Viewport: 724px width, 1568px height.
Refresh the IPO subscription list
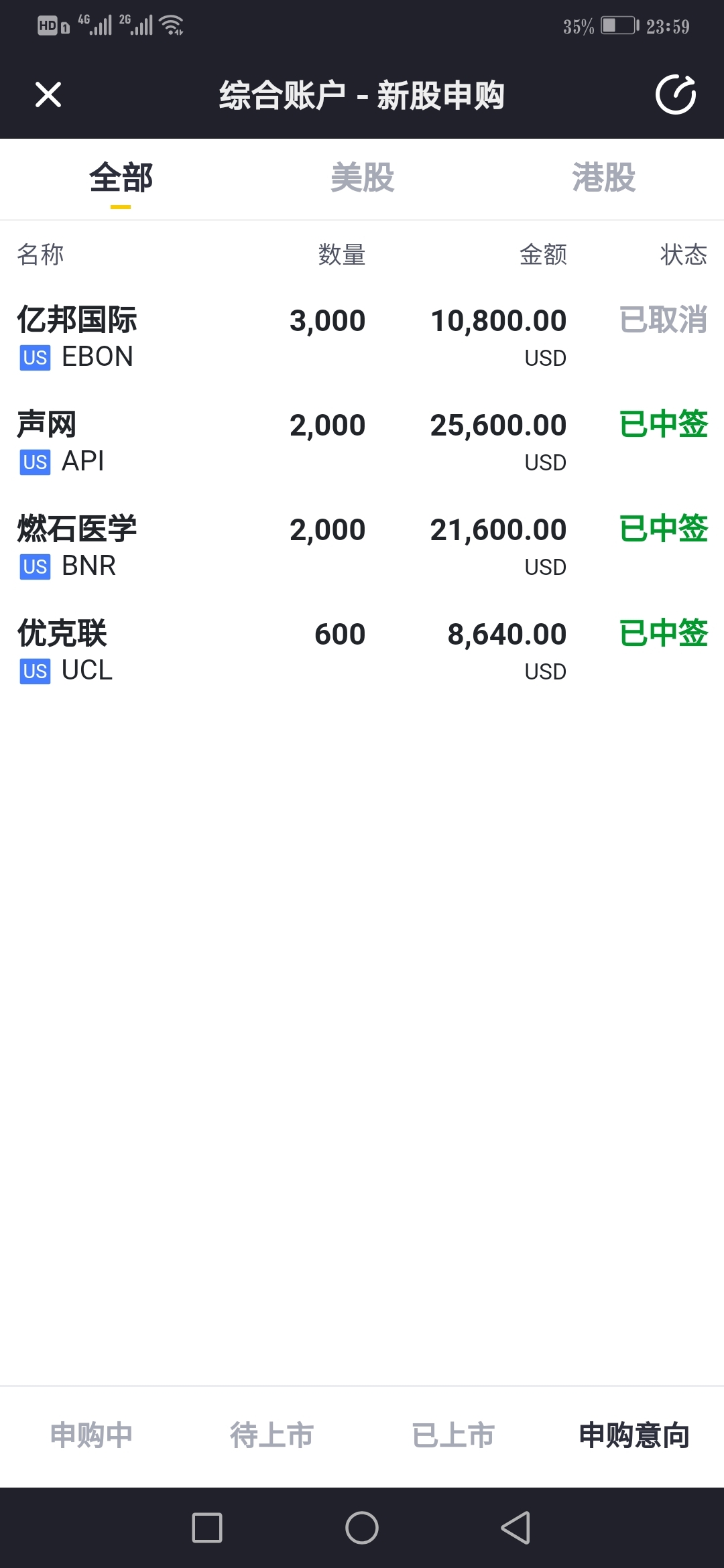(x=675, y=94)
